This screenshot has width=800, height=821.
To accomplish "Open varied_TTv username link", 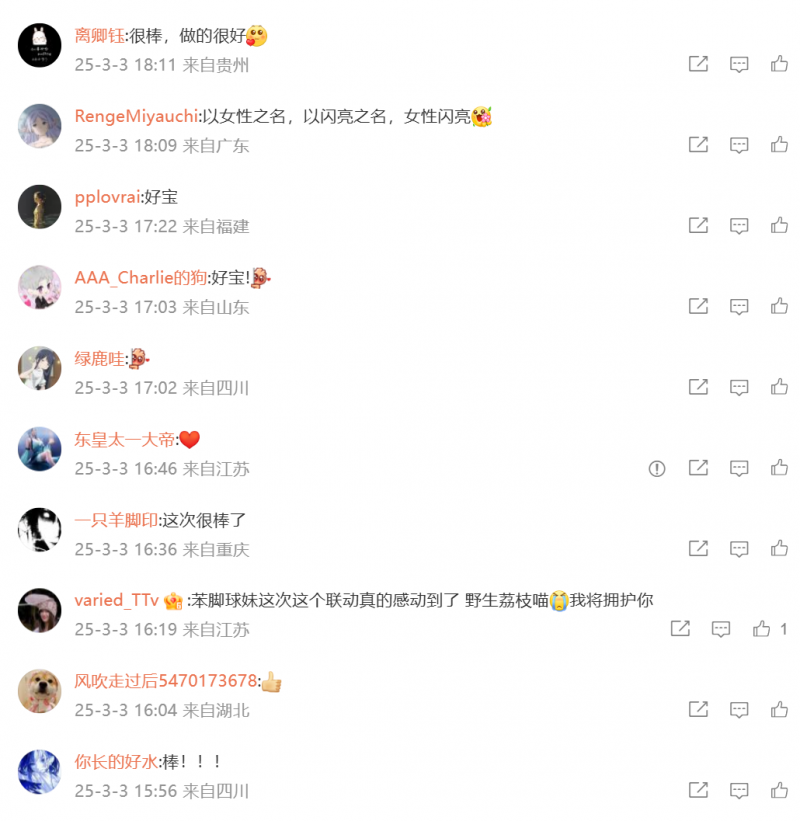I will (116, 601).
